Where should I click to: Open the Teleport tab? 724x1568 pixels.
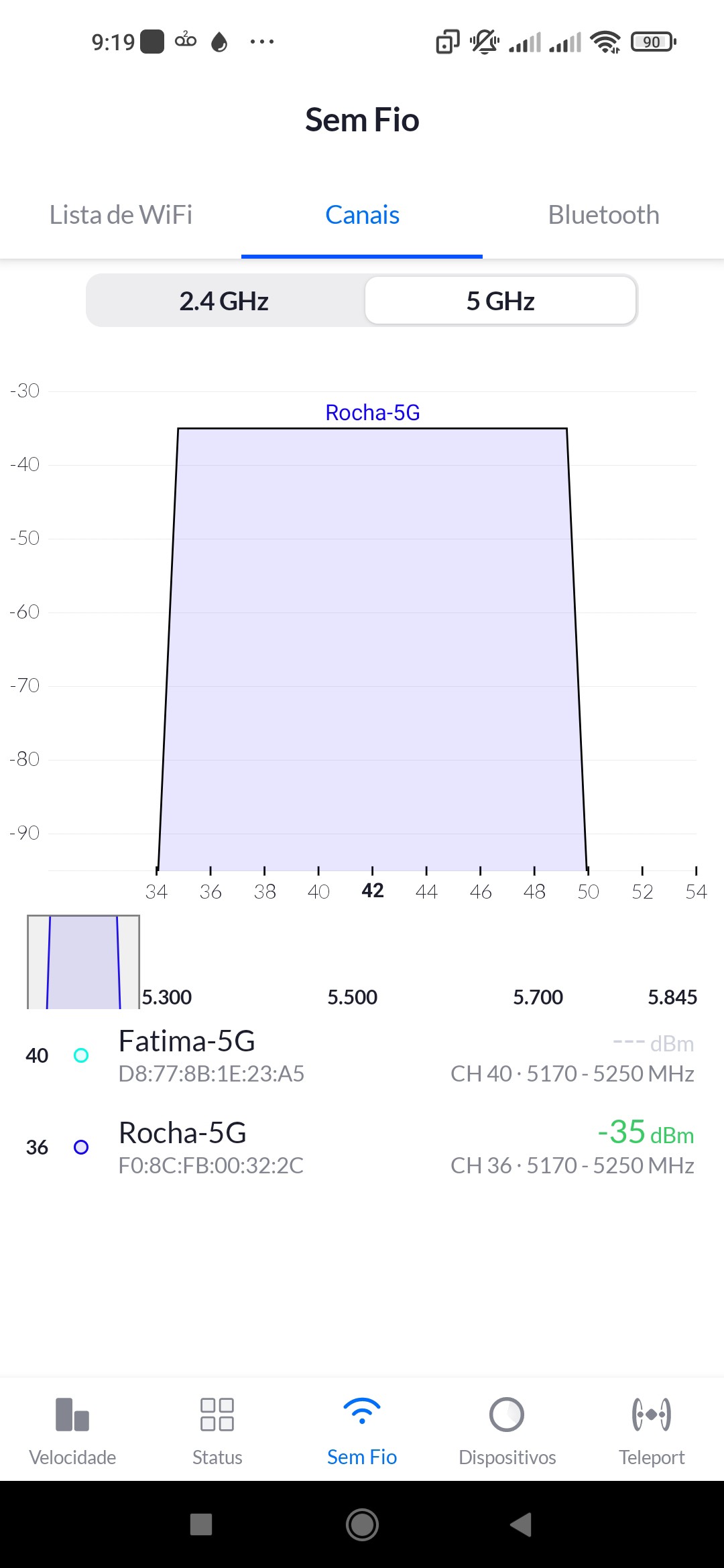click(652, 1429)
